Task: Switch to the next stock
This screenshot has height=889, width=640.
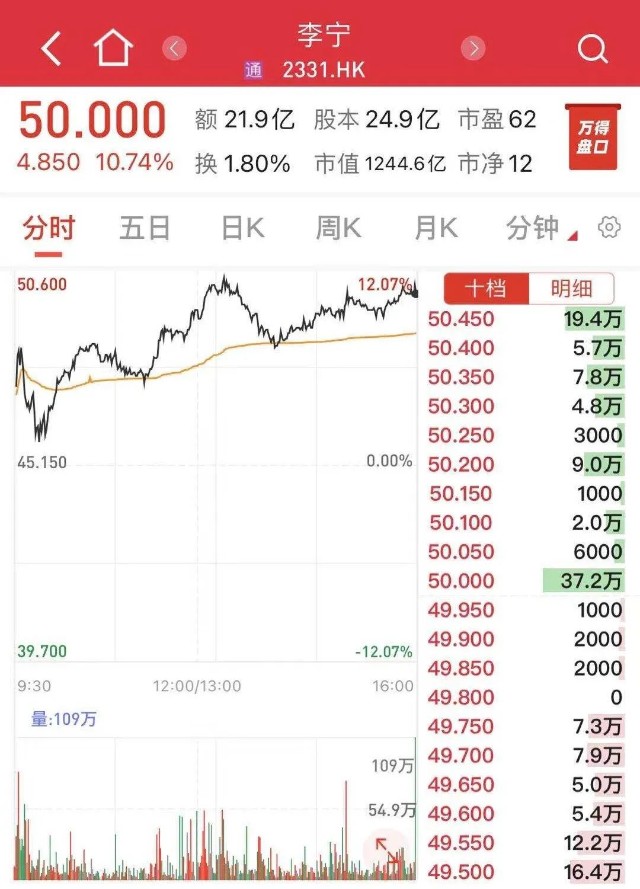Action: point(473,48)
